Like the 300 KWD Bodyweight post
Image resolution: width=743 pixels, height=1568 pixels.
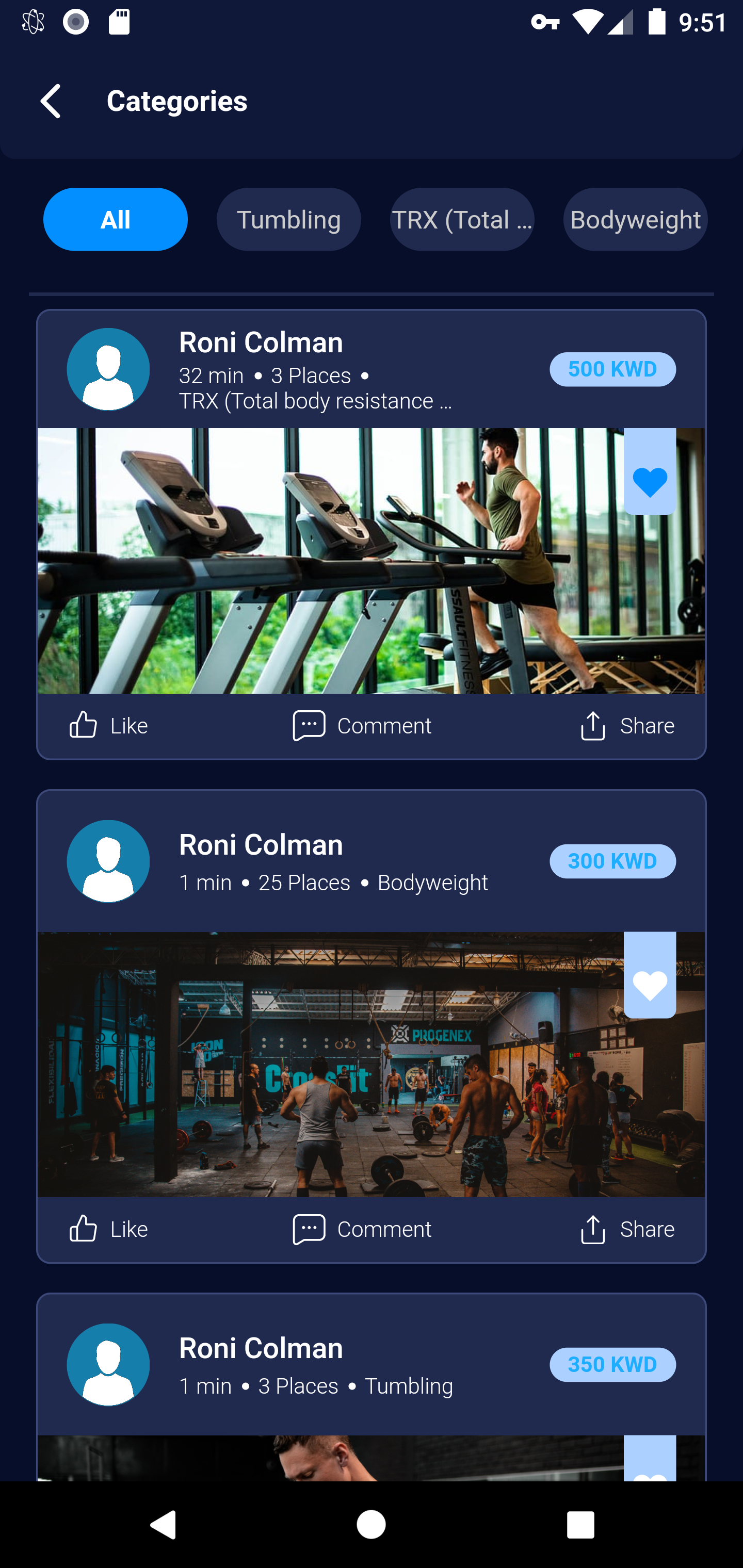[x=108, y=1228]
